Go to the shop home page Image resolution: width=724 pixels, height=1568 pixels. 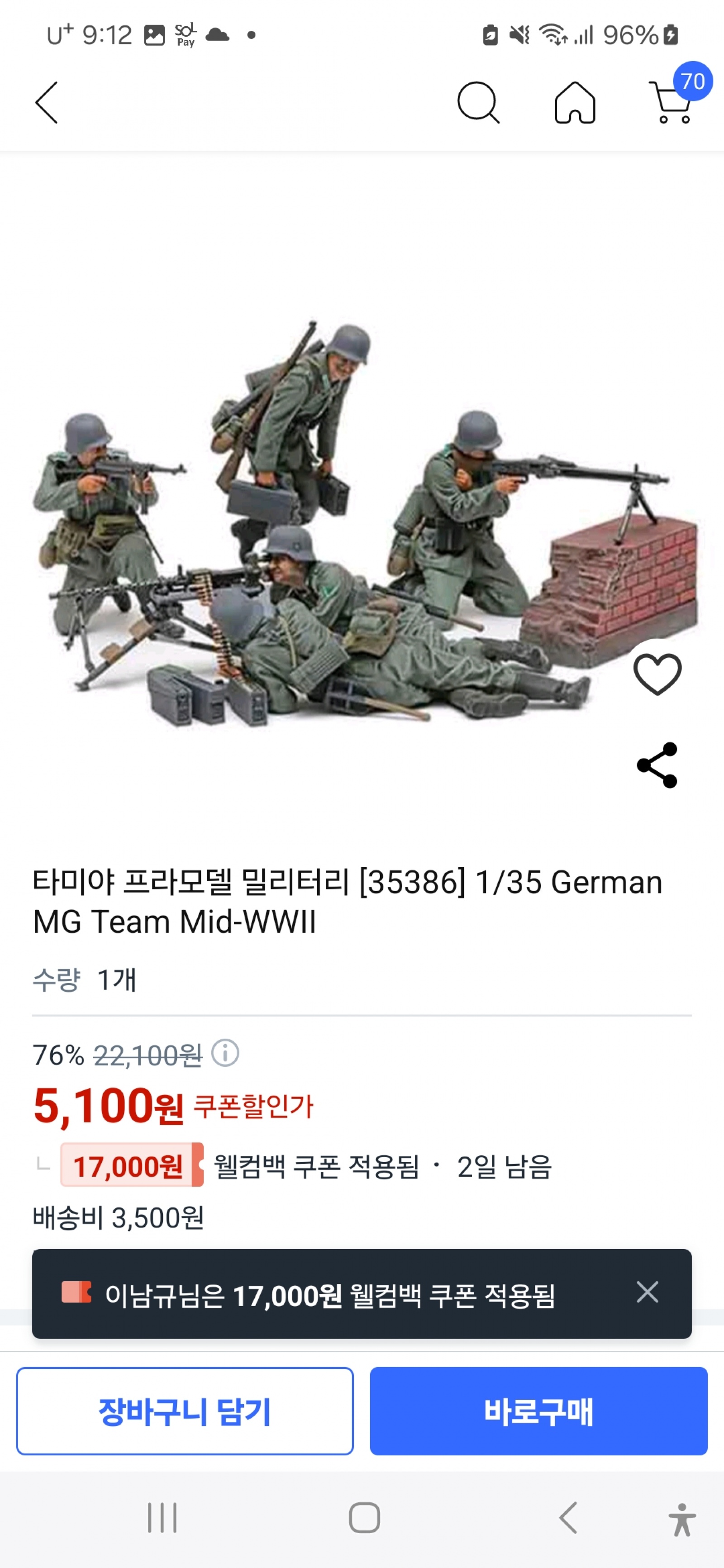tap(574, 103)
